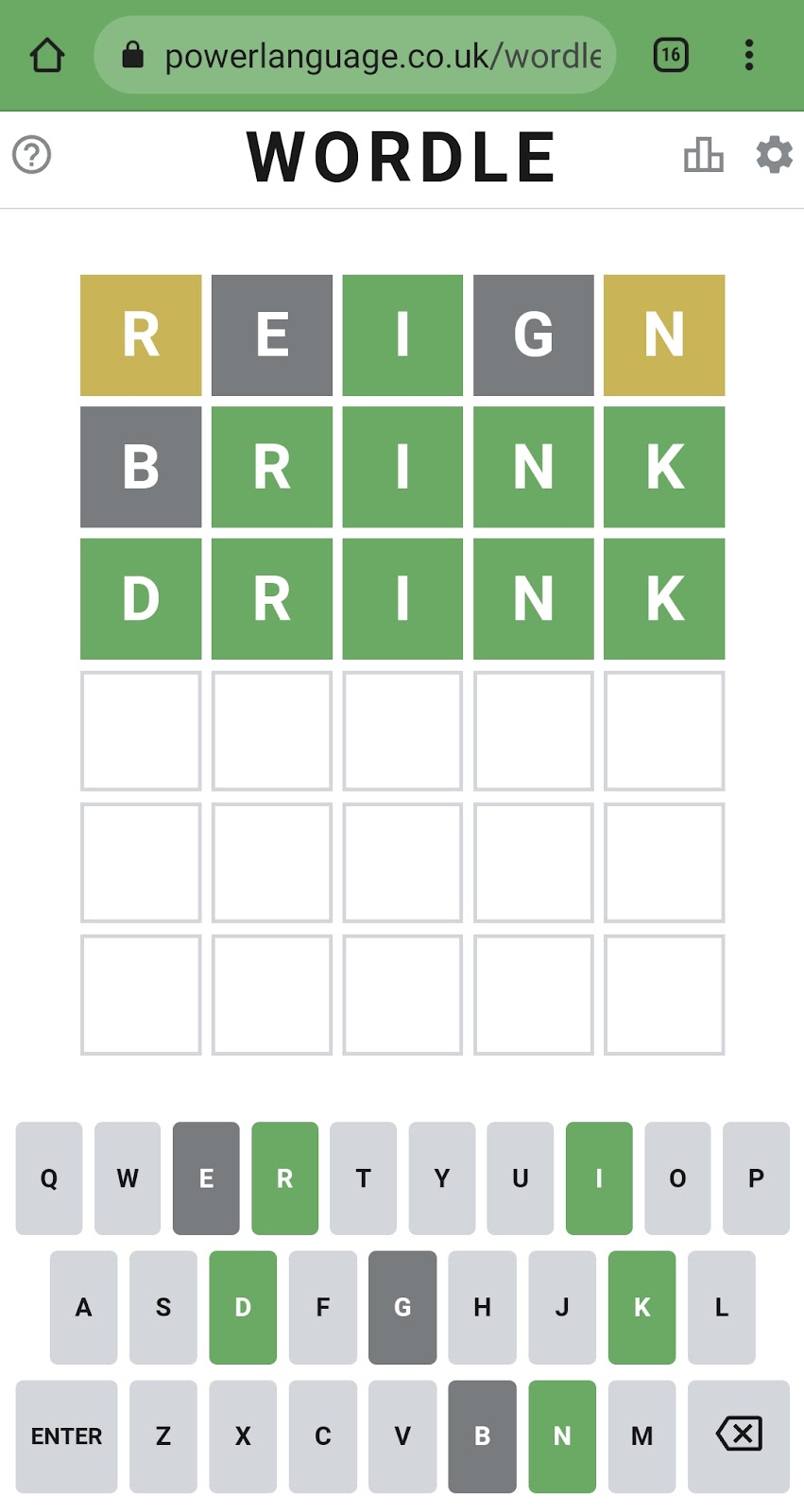The image size is (804, 1512).
Task: Tap the letter M key
Action: point(641,1436)
